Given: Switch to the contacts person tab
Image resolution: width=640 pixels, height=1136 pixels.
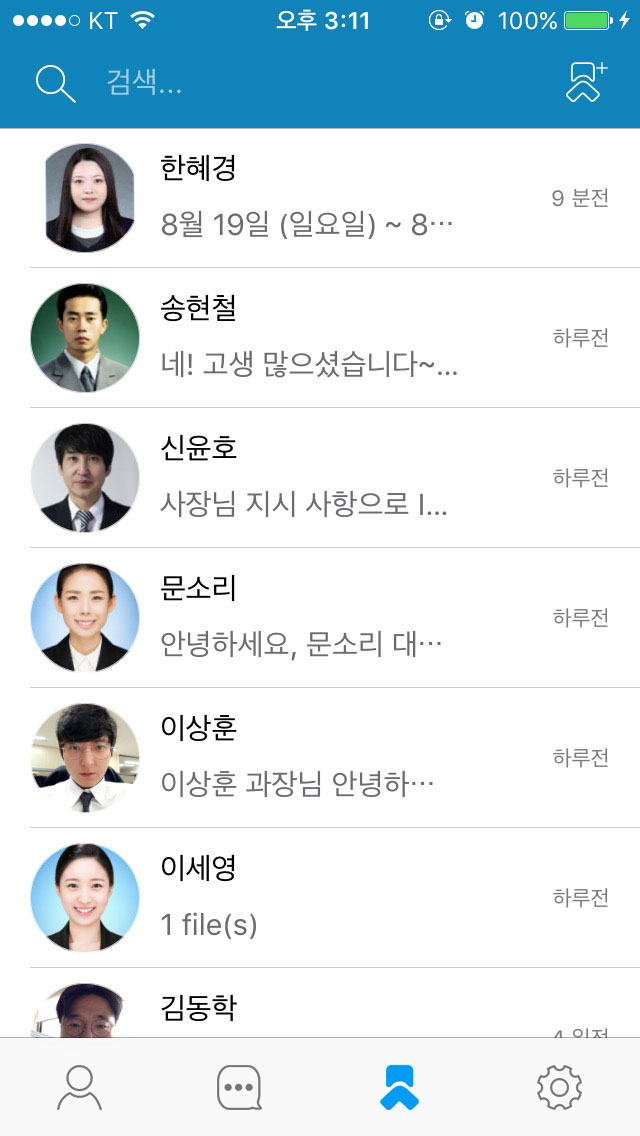Looking at the screenshot, I should [80, 1087].
